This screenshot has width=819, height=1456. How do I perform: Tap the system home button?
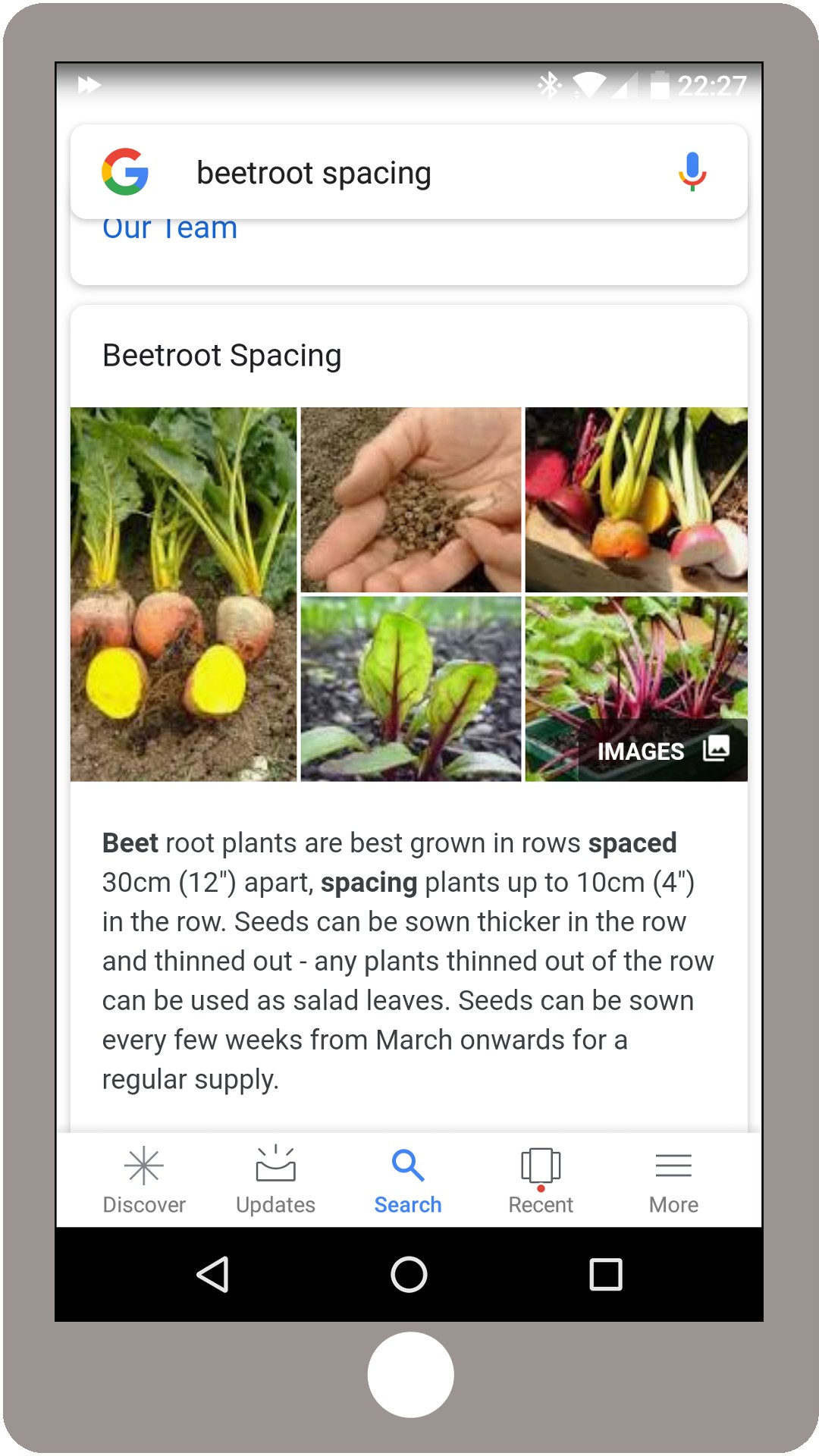click(409, 1274)
